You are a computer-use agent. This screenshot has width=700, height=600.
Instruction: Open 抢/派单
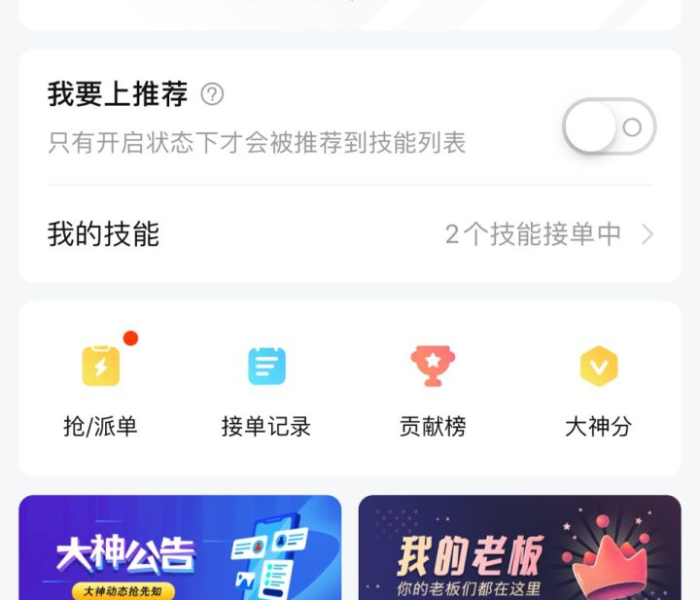100,390
